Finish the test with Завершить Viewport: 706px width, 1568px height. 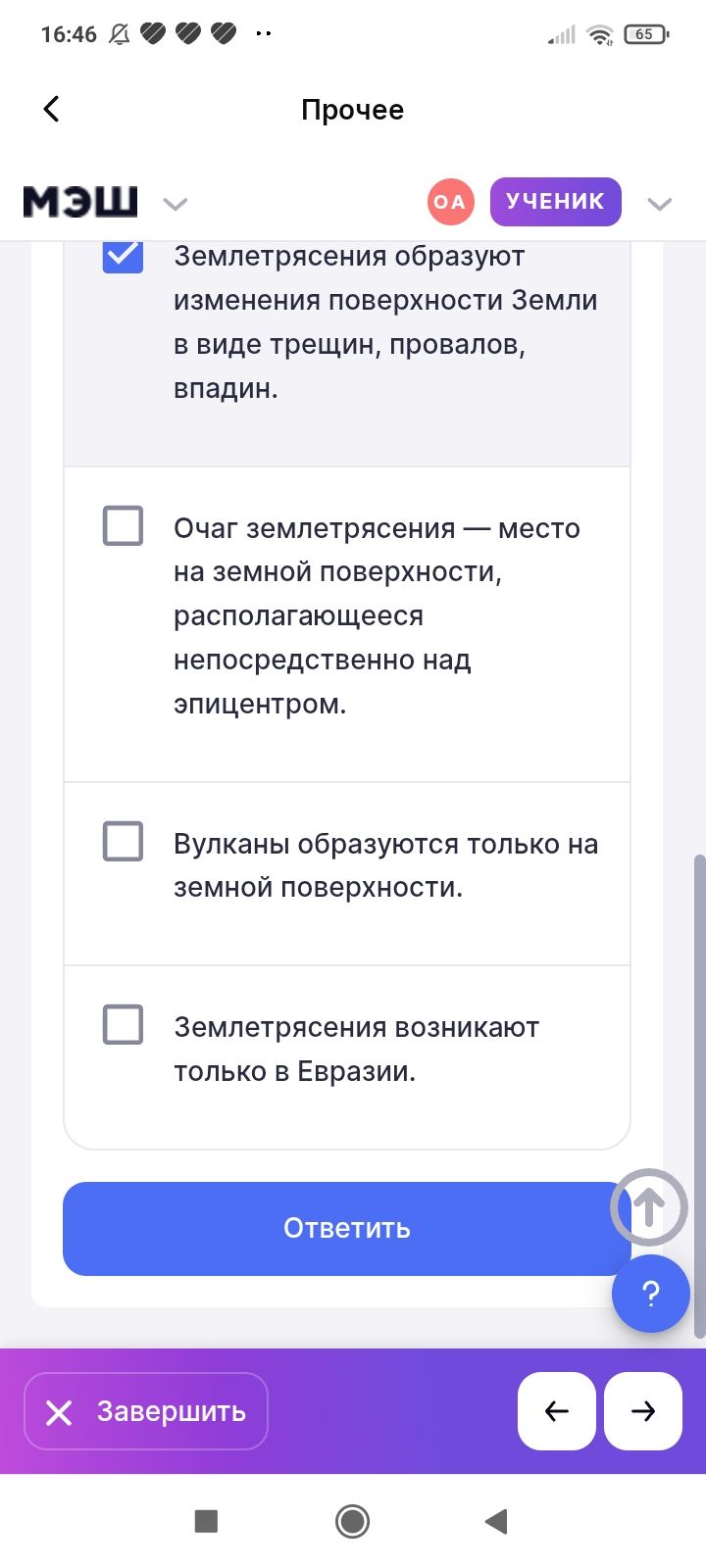tap(146, 1411)
